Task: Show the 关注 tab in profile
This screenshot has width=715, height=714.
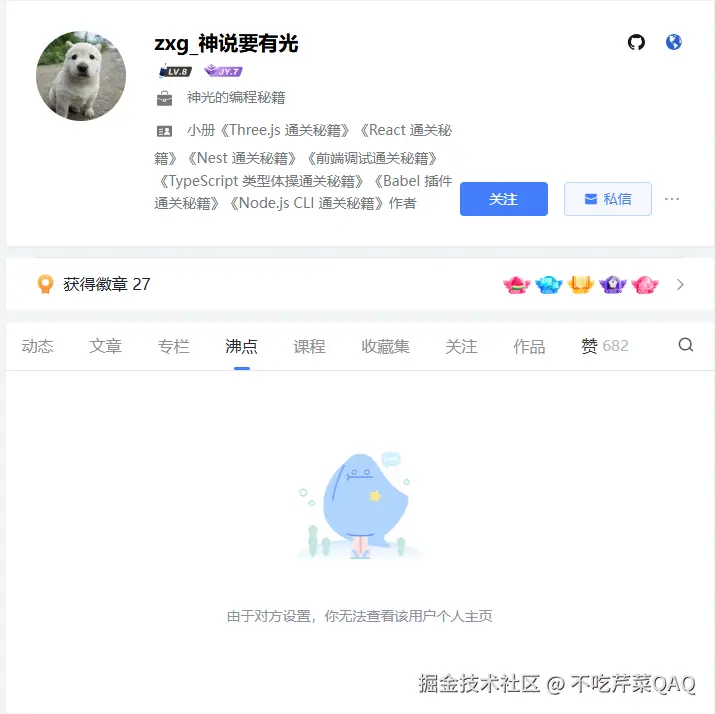Action: pos(461,346)
